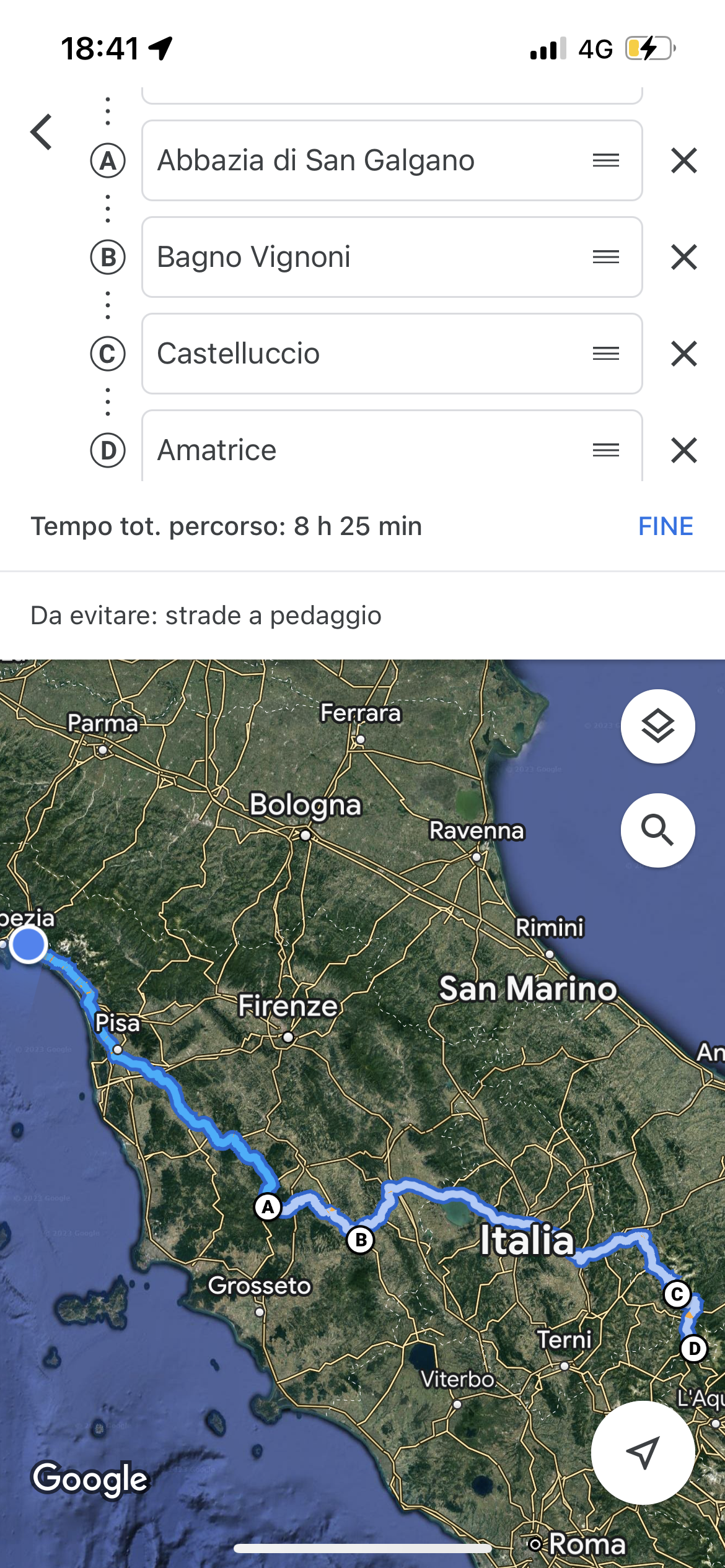Recenter map on my location

[643, 1452]
